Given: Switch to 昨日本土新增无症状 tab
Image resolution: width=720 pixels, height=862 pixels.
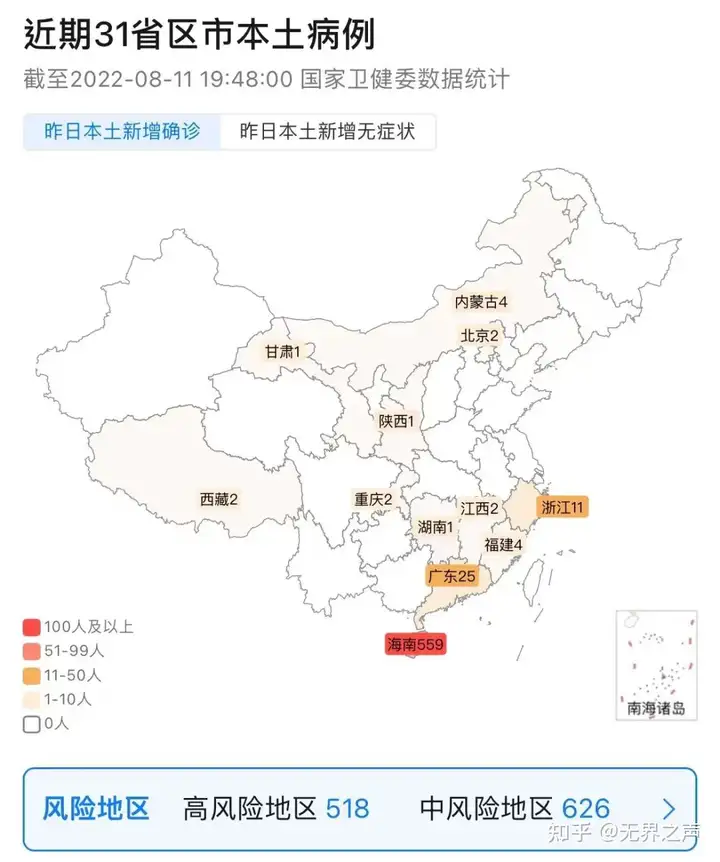Looking at the screenshot, I should (328, 132).
